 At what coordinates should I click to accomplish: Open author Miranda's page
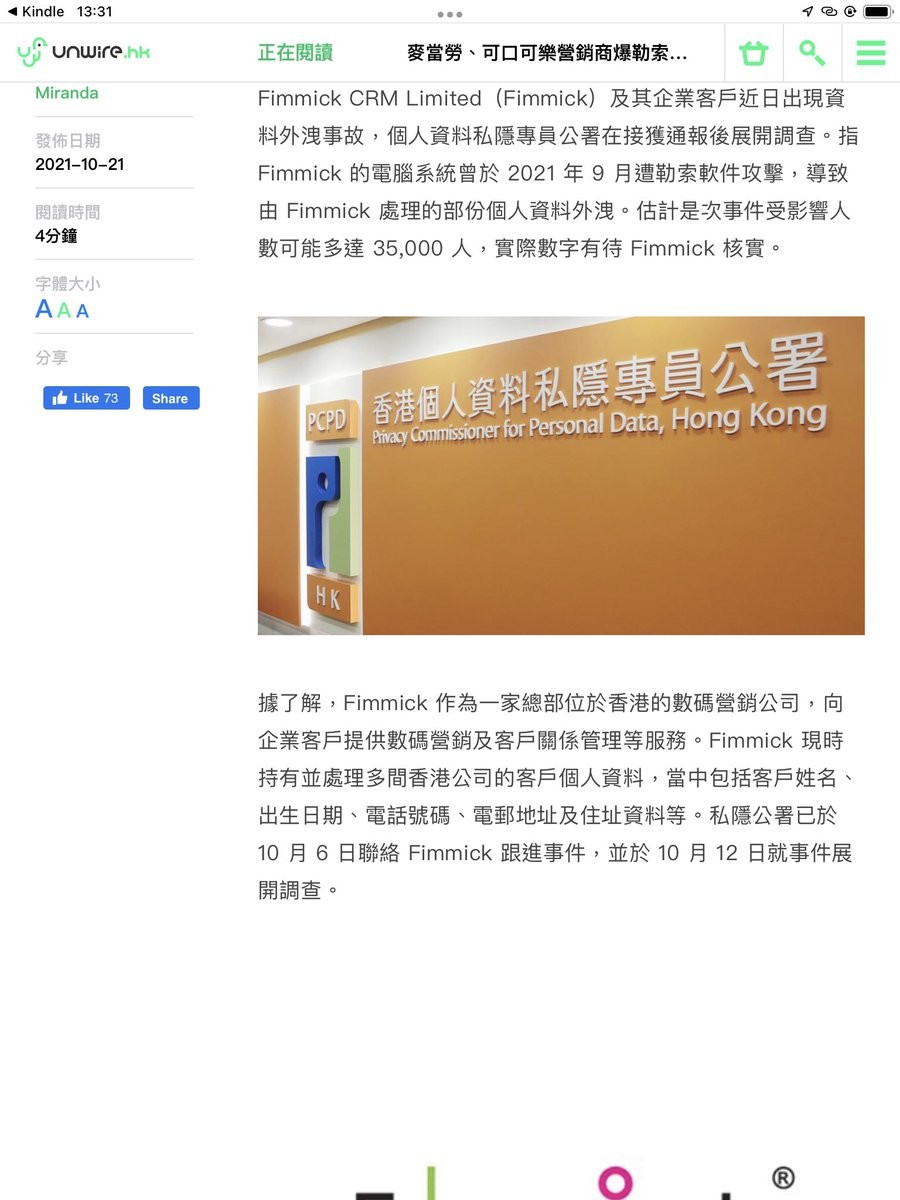point(66,93)
